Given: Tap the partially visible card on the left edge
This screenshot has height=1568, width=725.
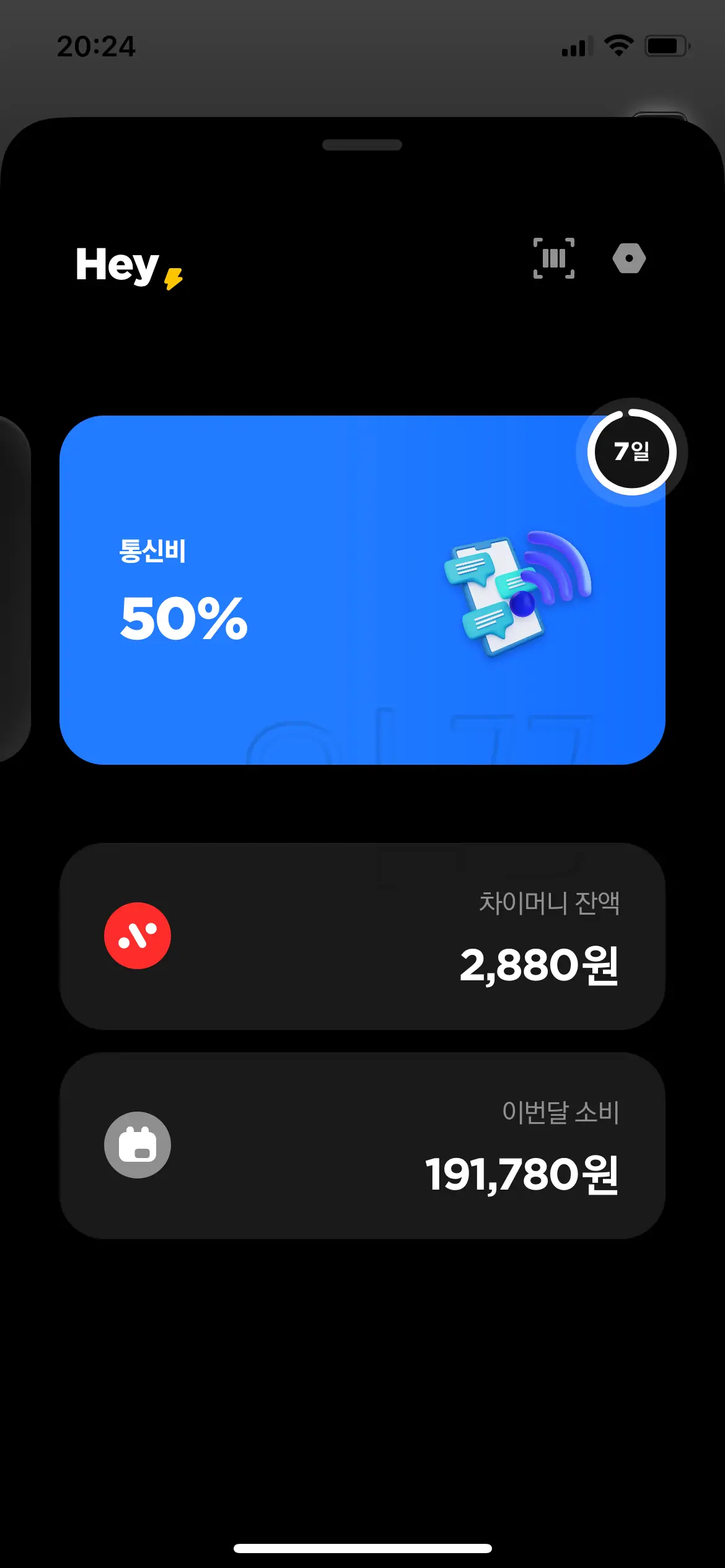Looking at the screenshot, I should [x=15, y=588].
